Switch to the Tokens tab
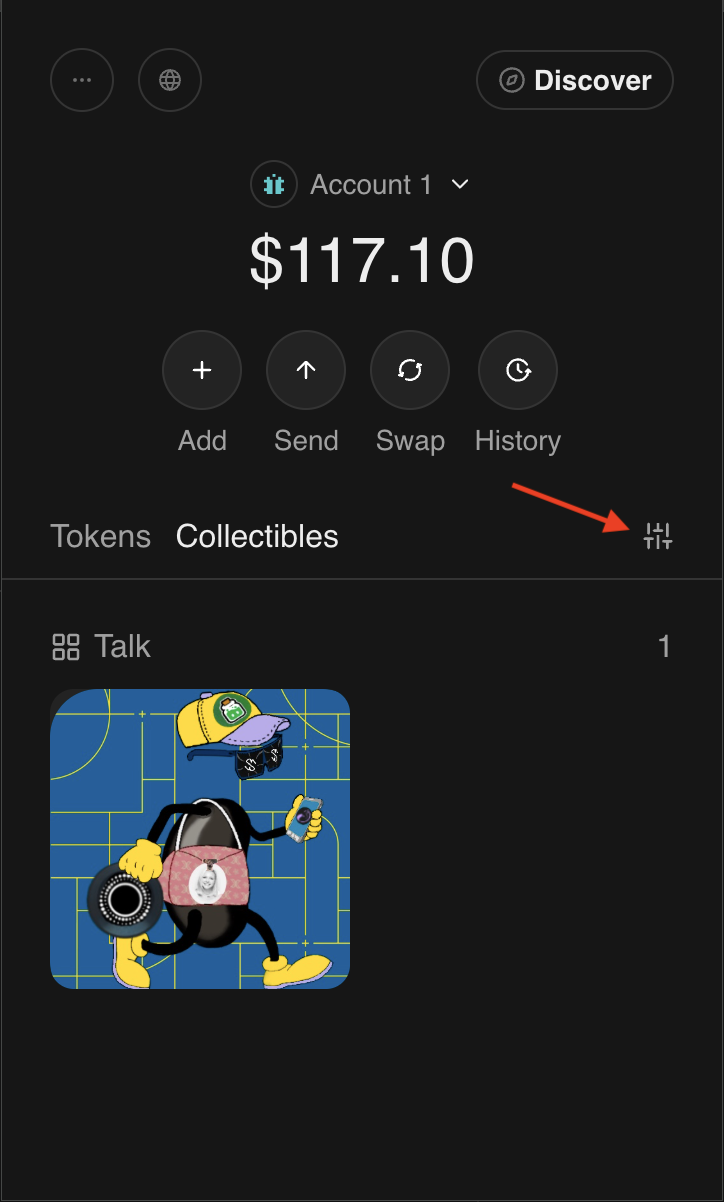Viewport: 724px width, 1202px height. point(100,537)
